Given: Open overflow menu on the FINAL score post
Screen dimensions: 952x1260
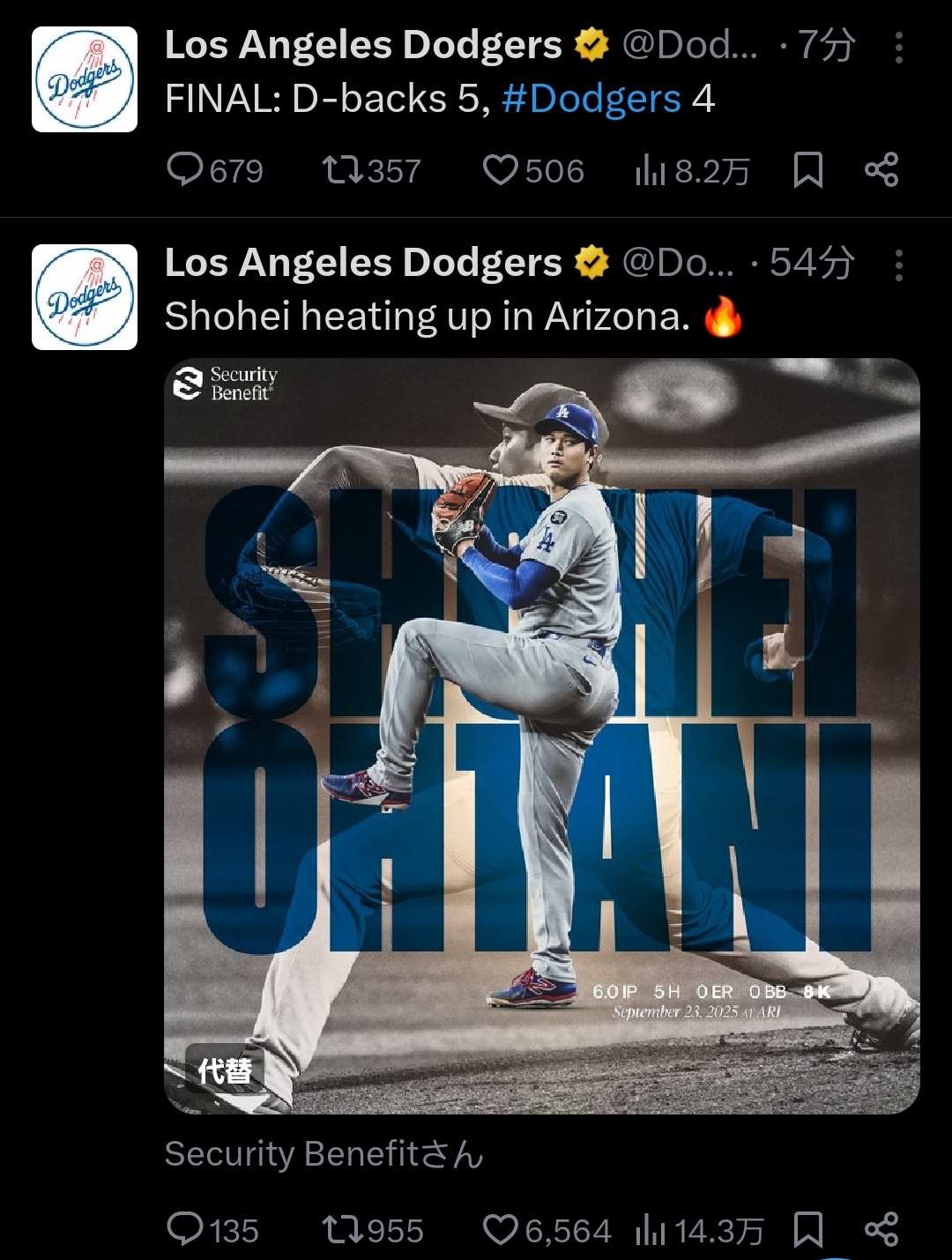Looking at the screenshot, I should tap(898, 48).
